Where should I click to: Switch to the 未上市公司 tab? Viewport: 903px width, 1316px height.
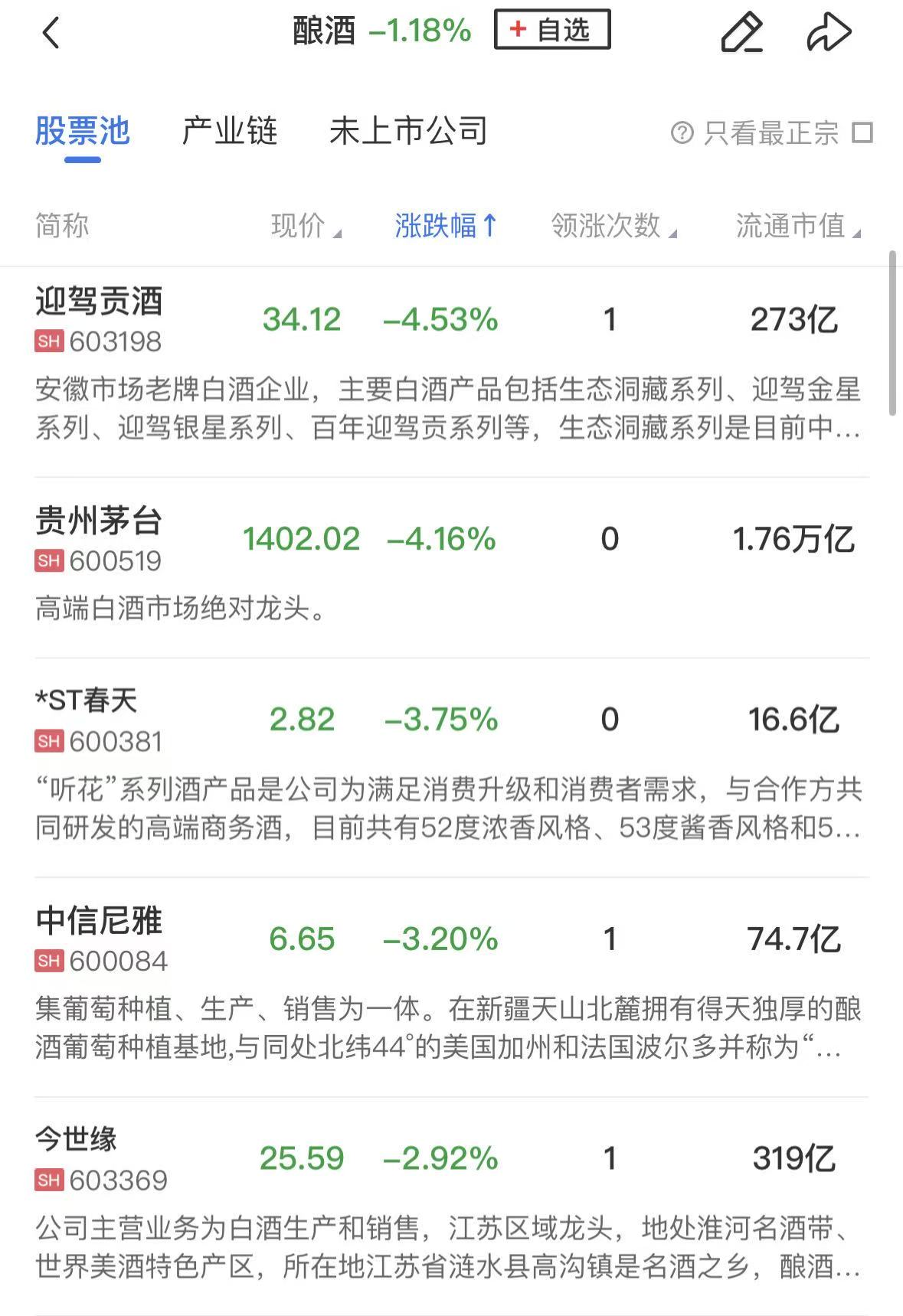[x=408, y=132]
